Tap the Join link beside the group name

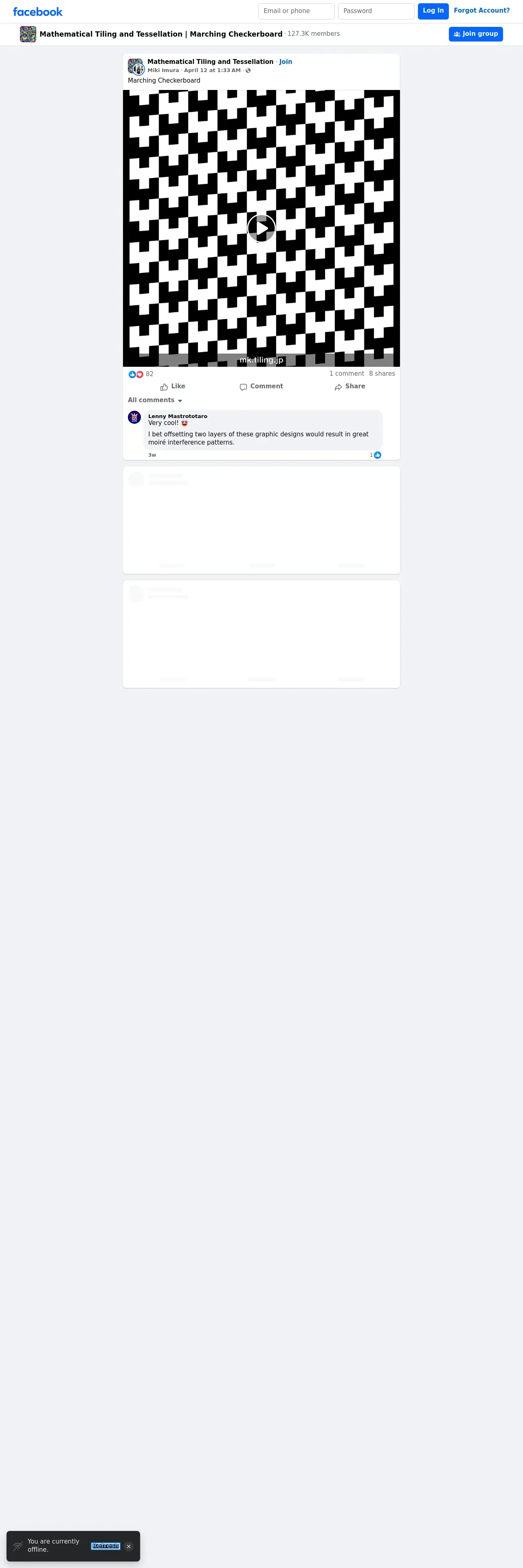click(286, 61)
